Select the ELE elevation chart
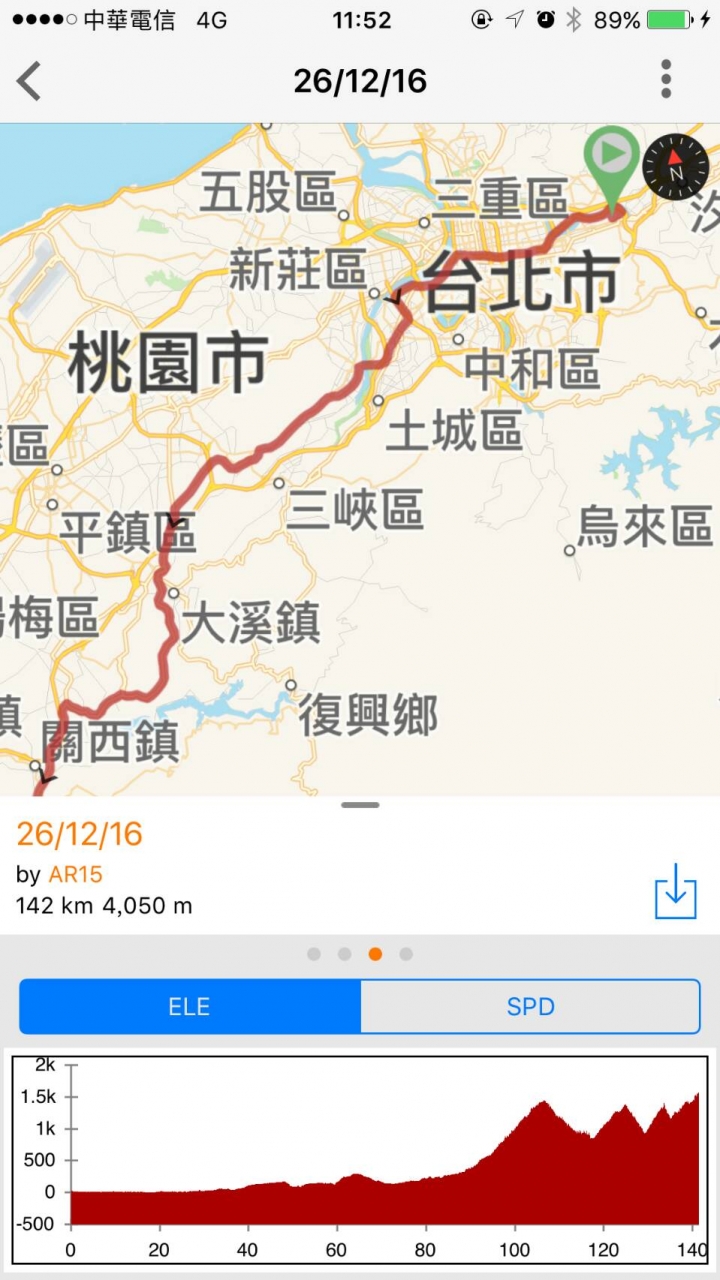This screenshot has width=720, height=1280. [x=189, y=1006]
